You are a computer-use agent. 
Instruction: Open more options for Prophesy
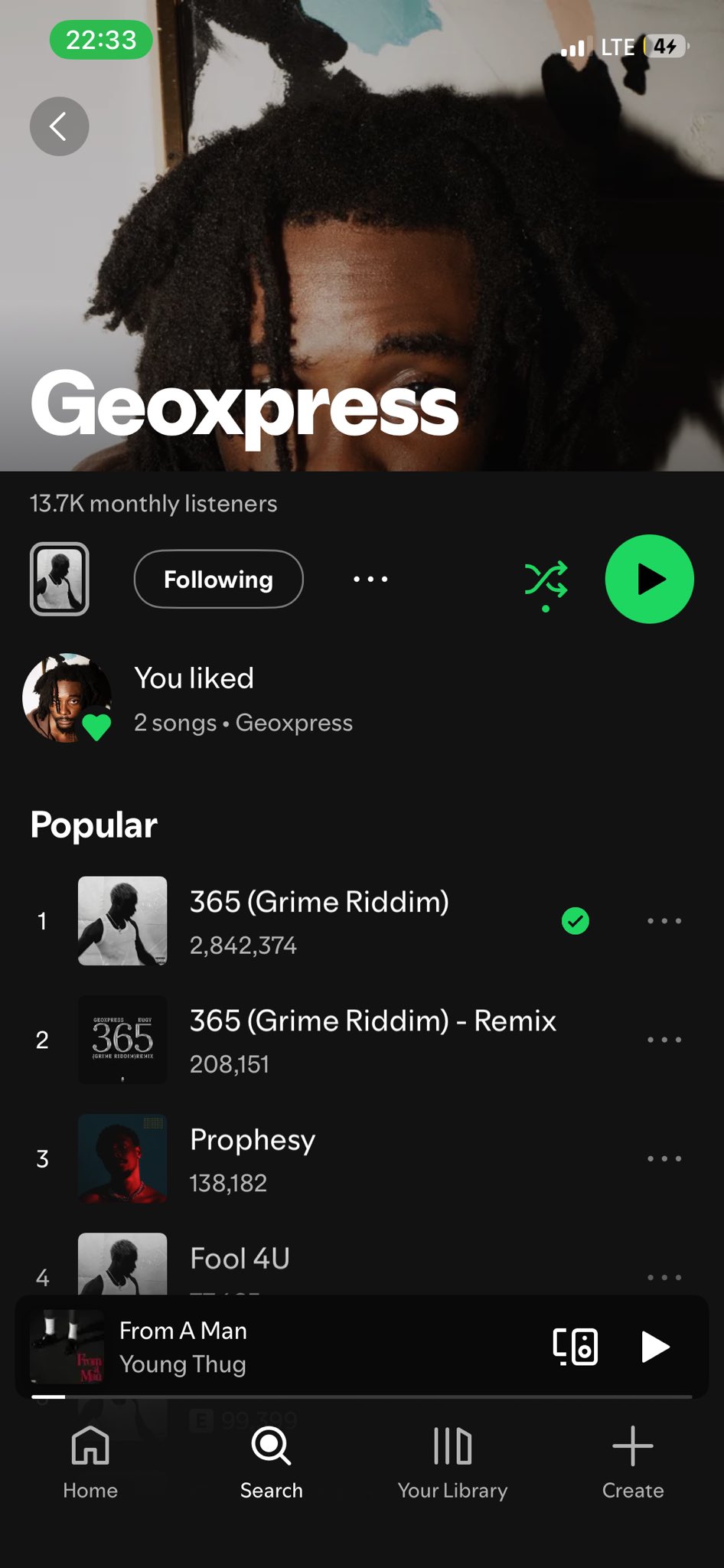(664, 1158)
